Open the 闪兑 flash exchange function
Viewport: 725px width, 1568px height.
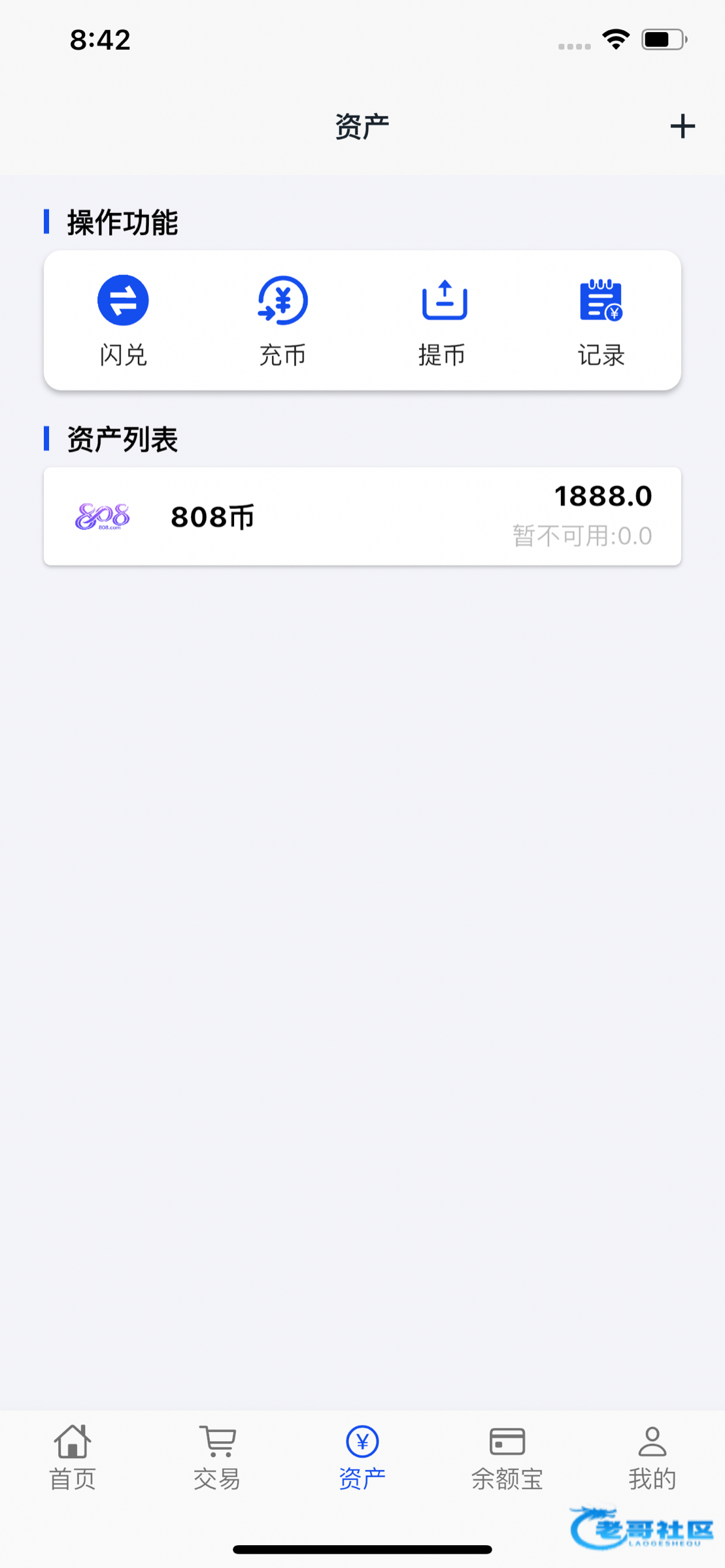click(123, 319)
